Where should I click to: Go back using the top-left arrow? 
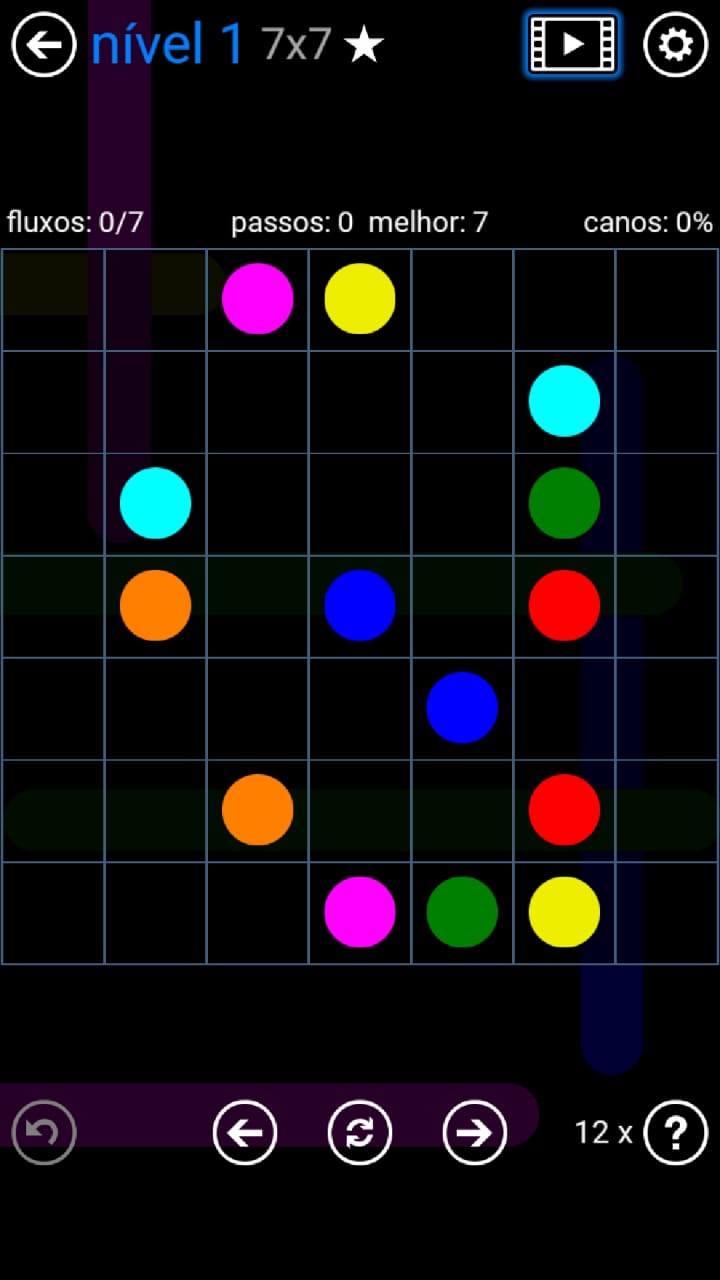click(44, 44)
